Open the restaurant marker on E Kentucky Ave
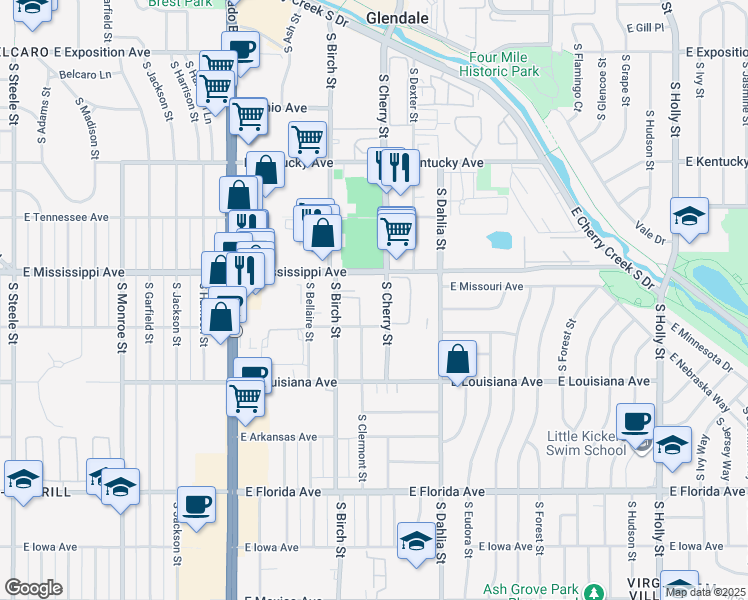 click(x=400, y=167)
